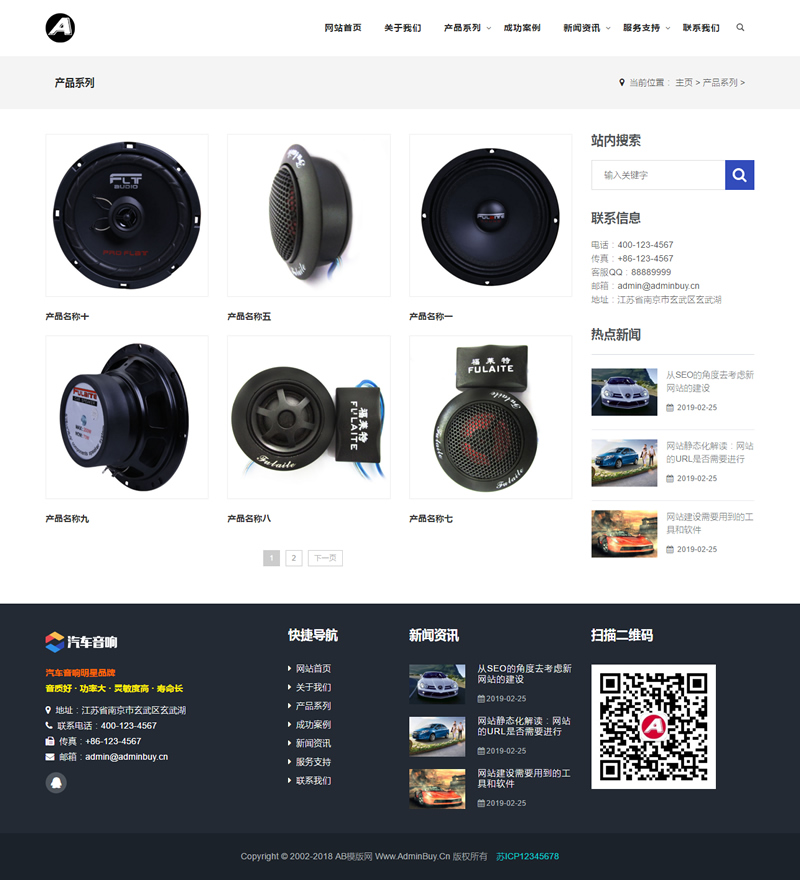Viewport: 800px width, 880px height.
Task: Click the circular site logo at top left
Action: pyautogui.click(x=60, y=28)
